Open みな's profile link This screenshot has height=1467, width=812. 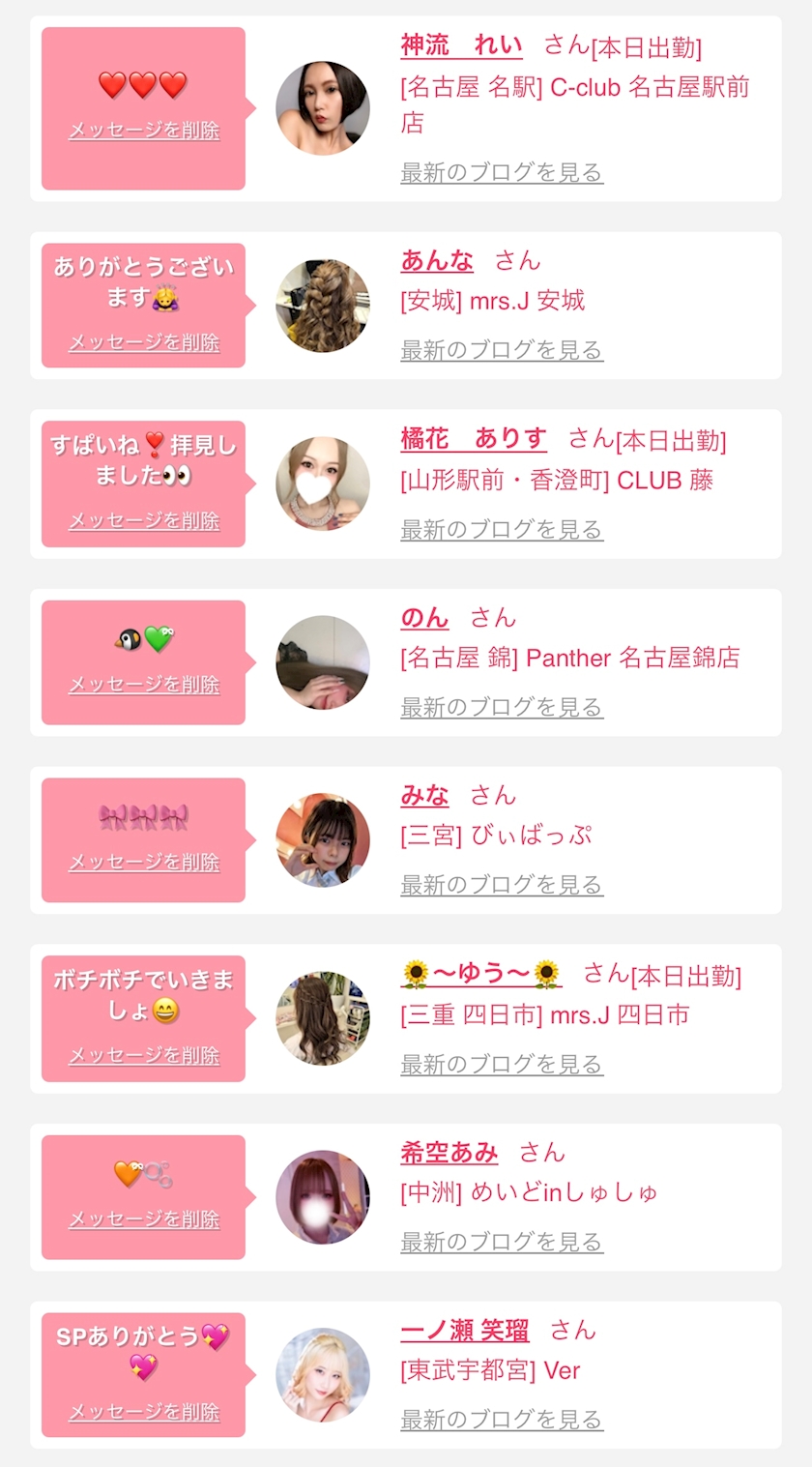coord(424,795)
